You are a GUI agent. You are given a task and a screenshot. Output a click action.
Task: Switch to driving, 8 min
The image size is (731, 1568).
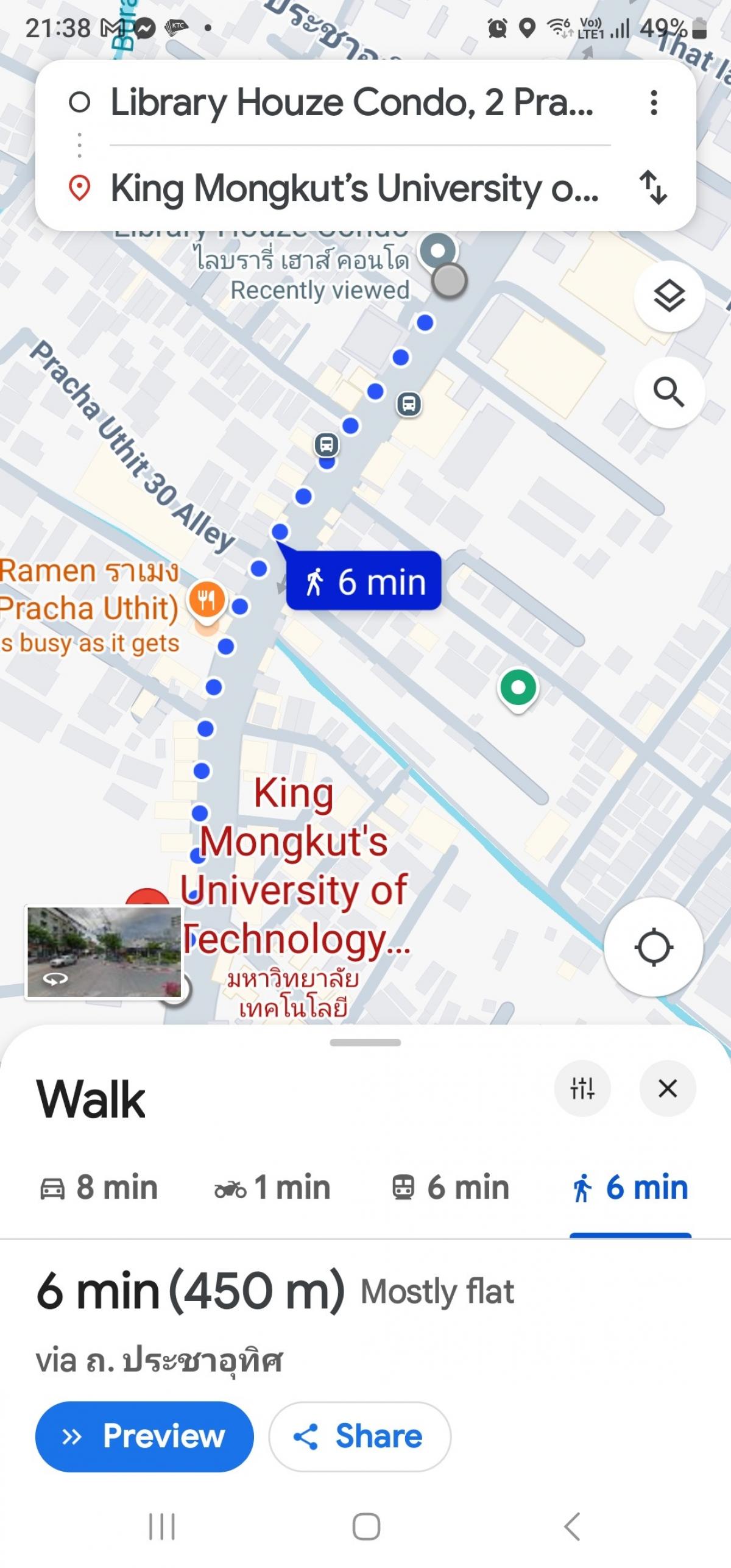[99, 1187]
